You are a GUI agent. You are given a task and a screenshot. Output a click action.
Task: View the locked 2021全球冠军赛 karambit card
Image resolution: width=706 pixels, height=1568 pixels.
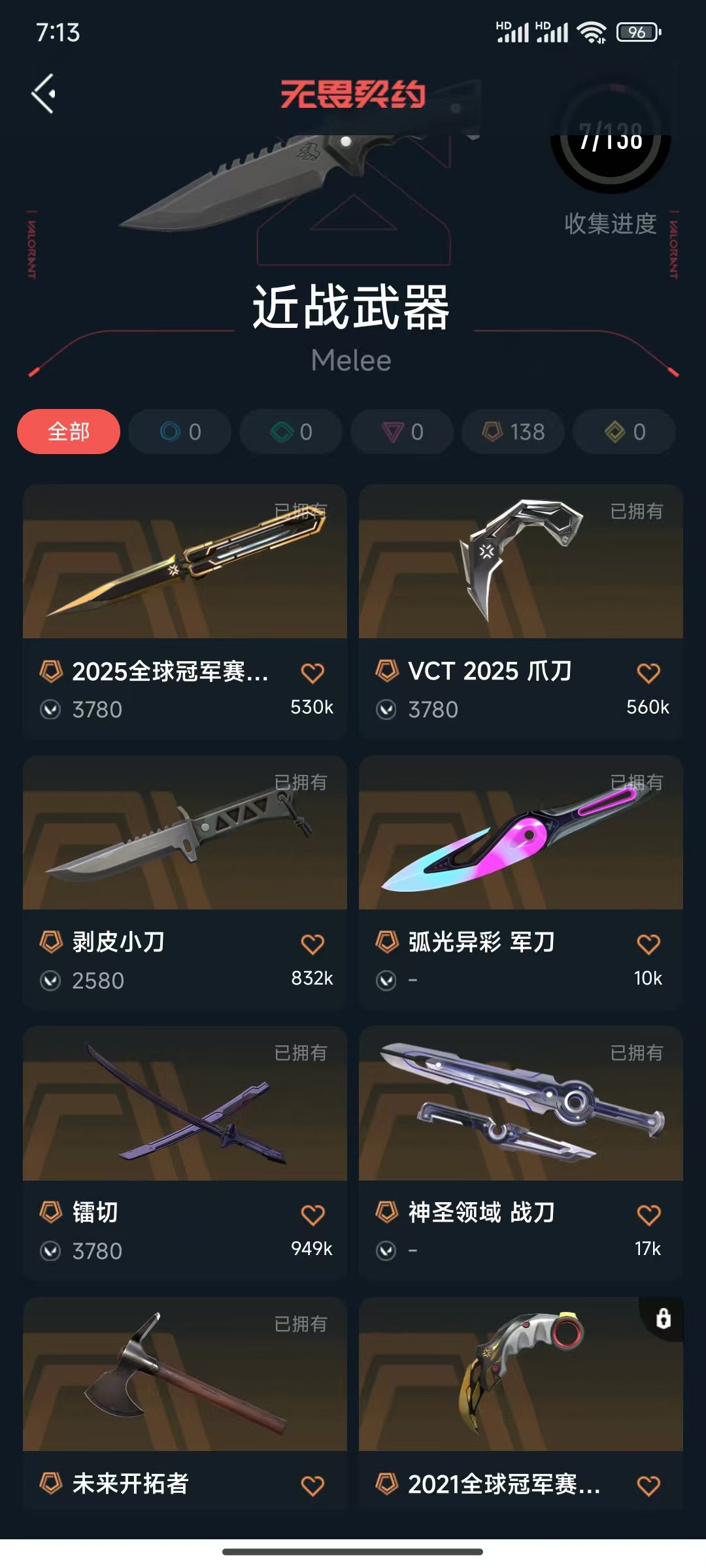pyautogui.click(x=521, y=1375)
